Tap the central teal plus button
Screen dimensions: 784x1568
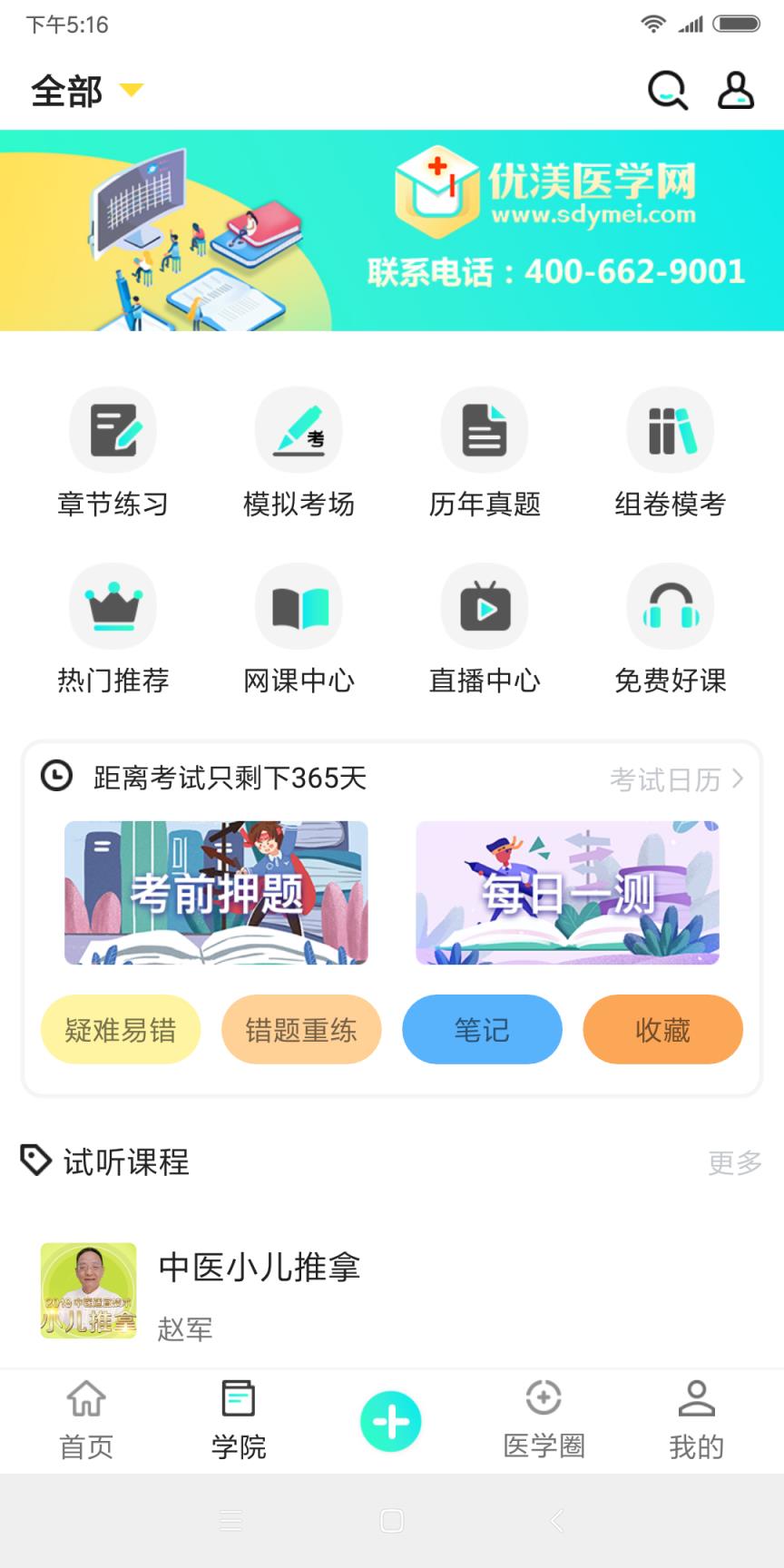point(391,1420)
